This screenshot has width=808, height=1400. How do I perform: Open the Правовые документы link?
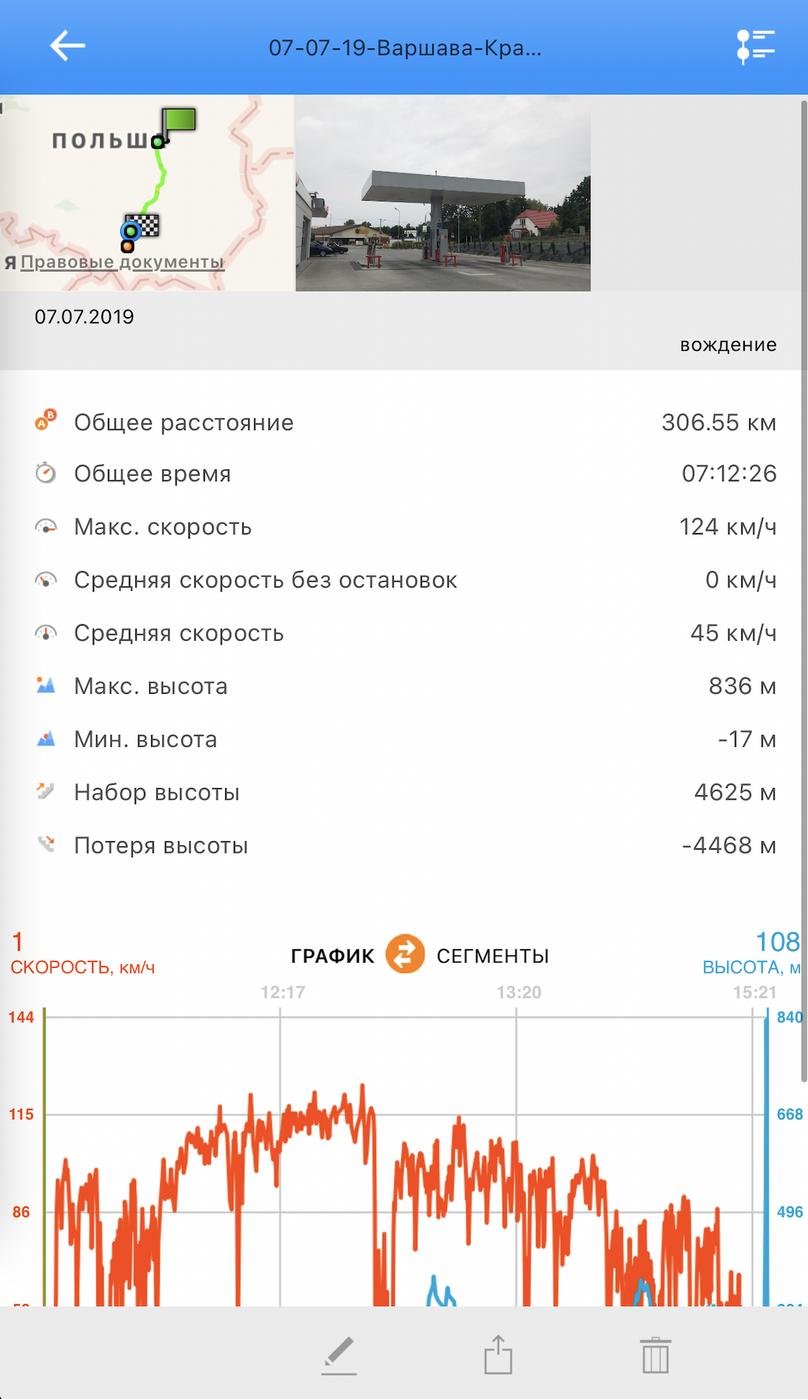coord(122,262)
